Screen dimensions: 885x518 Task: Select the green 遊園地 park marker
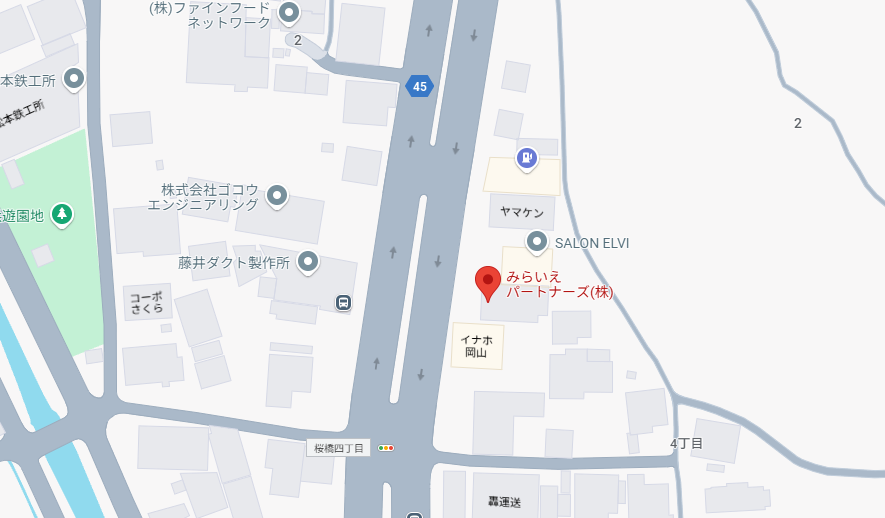(63, 214)
